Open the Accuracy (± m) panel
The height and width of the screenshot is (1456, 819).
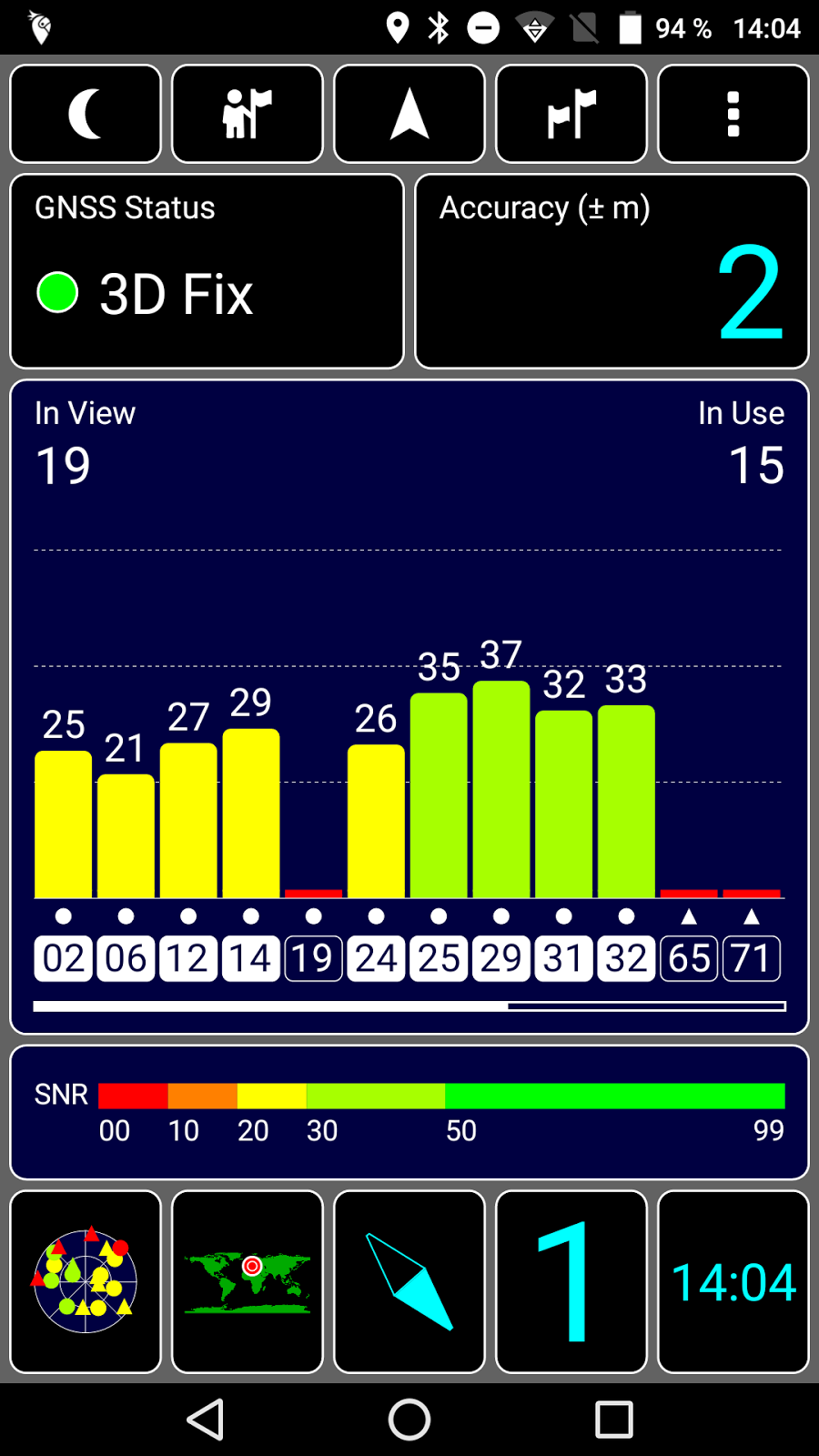coord(612,271)
